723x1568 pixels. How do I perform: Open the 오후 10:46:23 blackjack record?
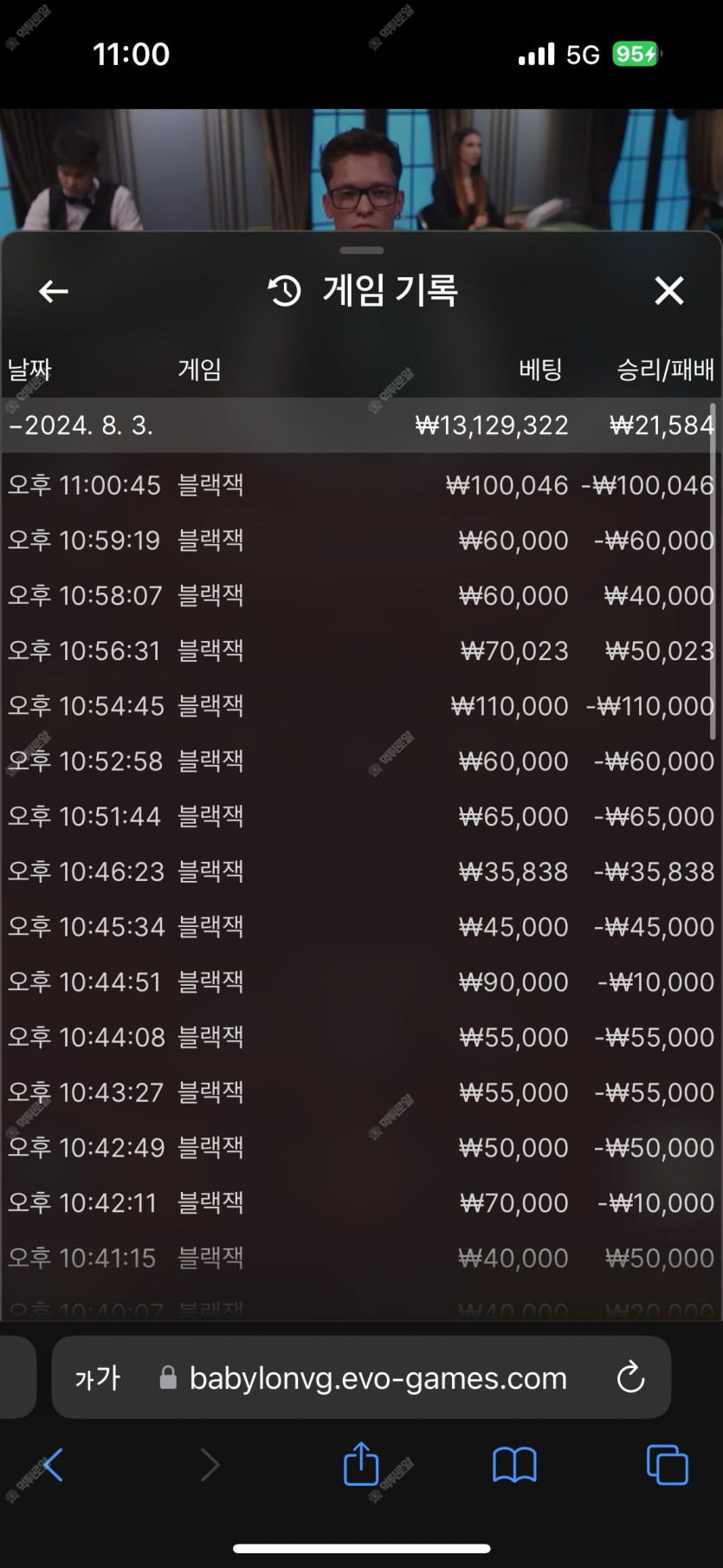click(360, 871)
